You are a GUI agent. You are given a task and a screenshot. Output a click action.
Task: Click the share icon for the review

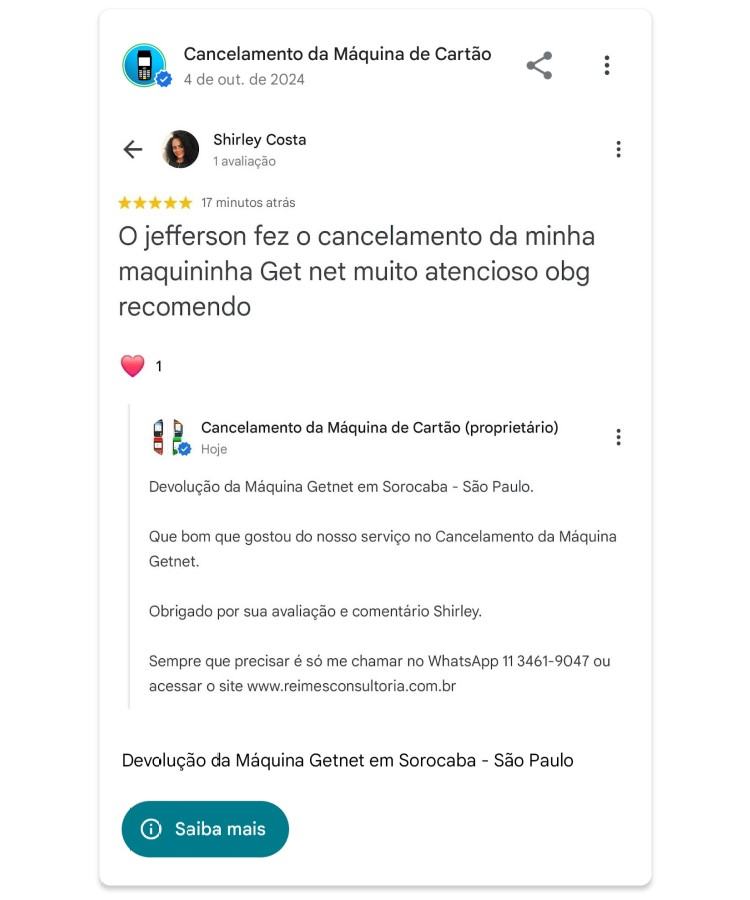[x=540, y=66]
